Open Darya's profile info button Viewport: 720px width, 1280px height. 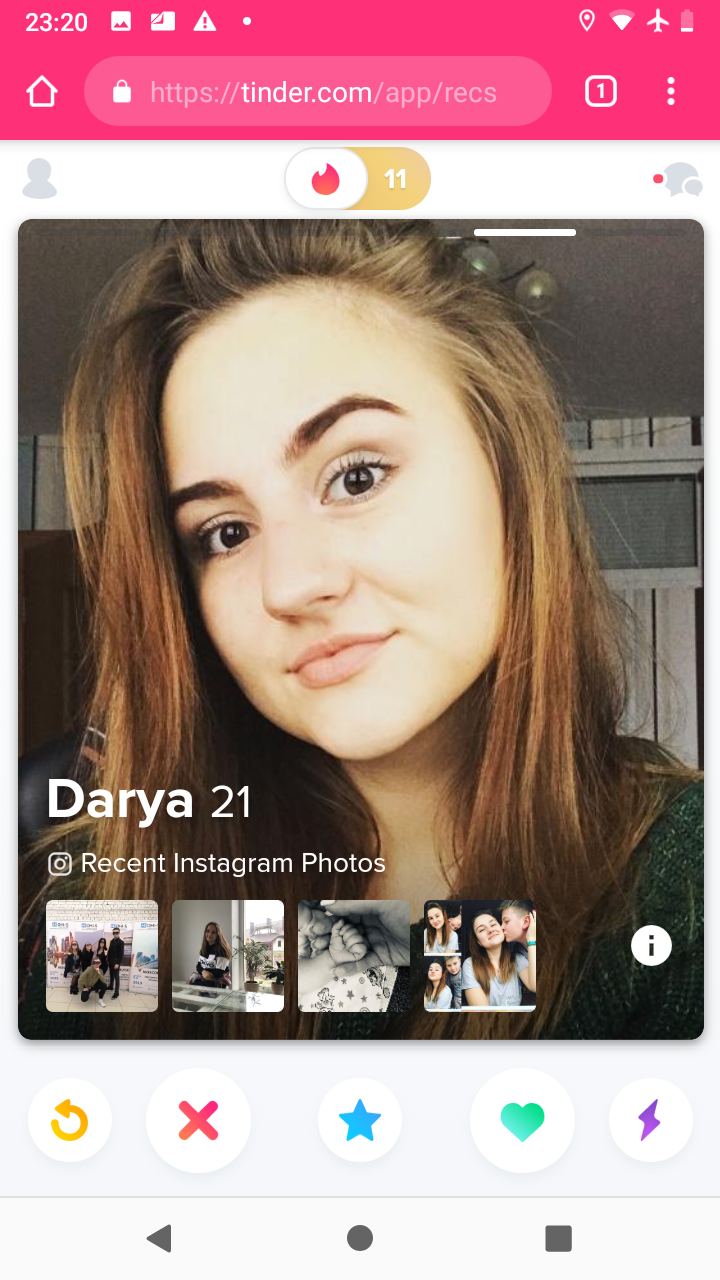(651, 944)
